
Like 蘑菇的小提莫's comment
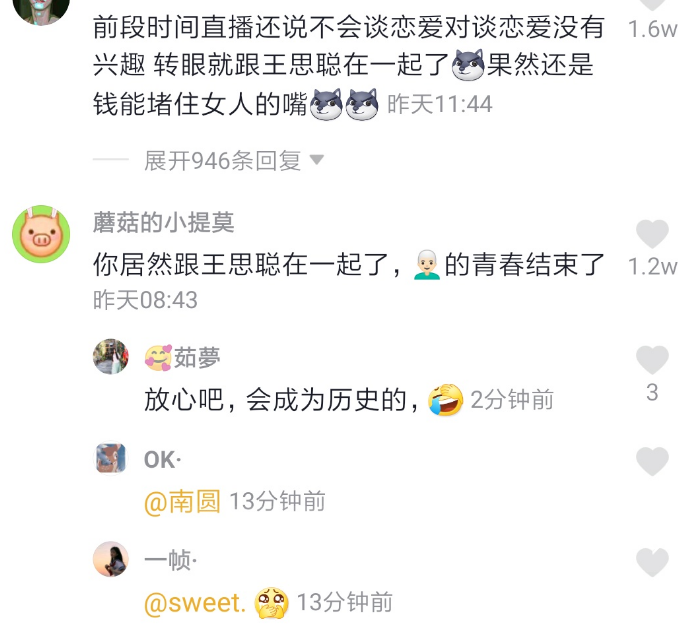[x=652, y=234]
